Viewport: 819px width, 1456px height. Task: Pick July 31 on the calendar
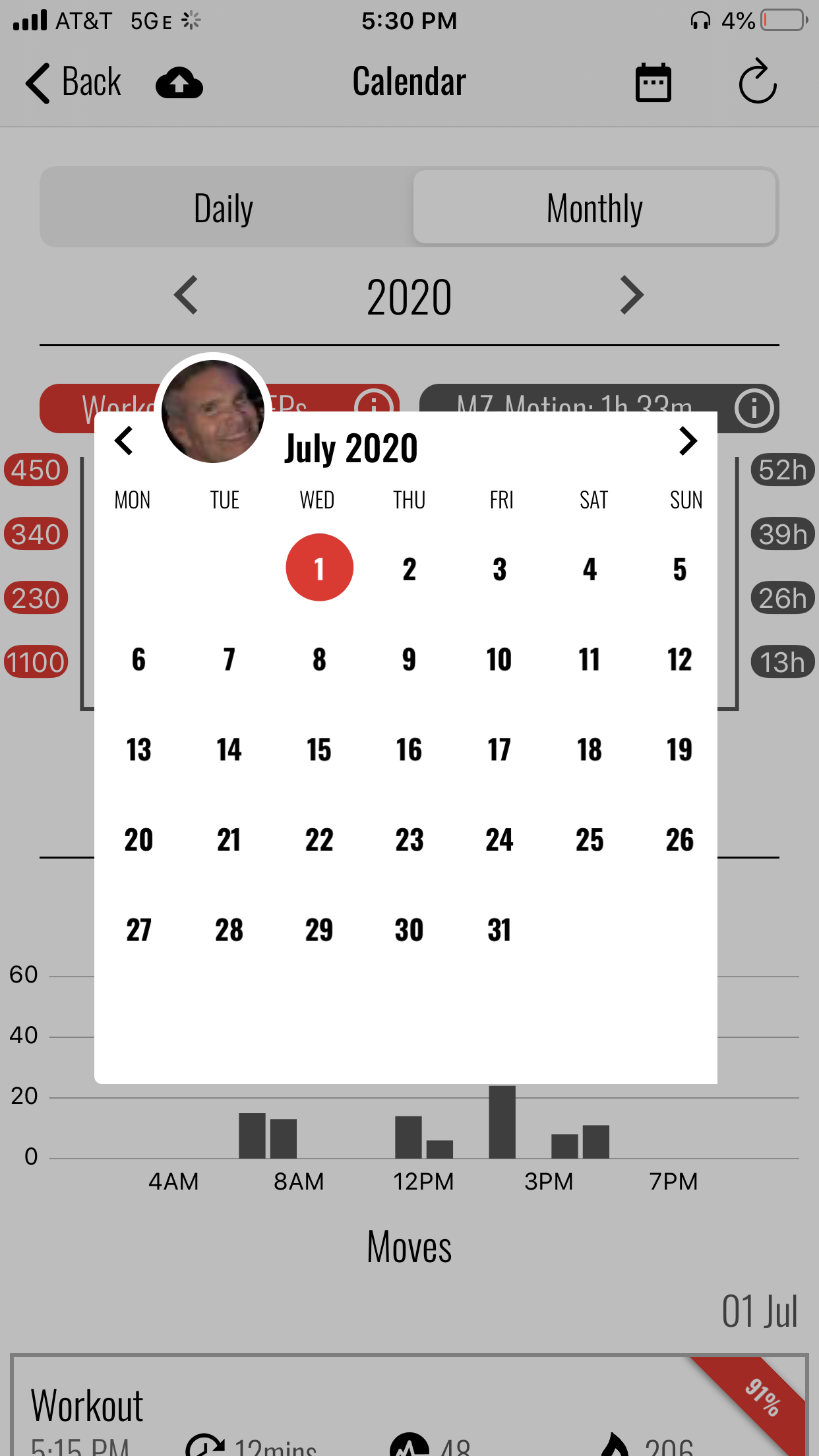(499, 930)
